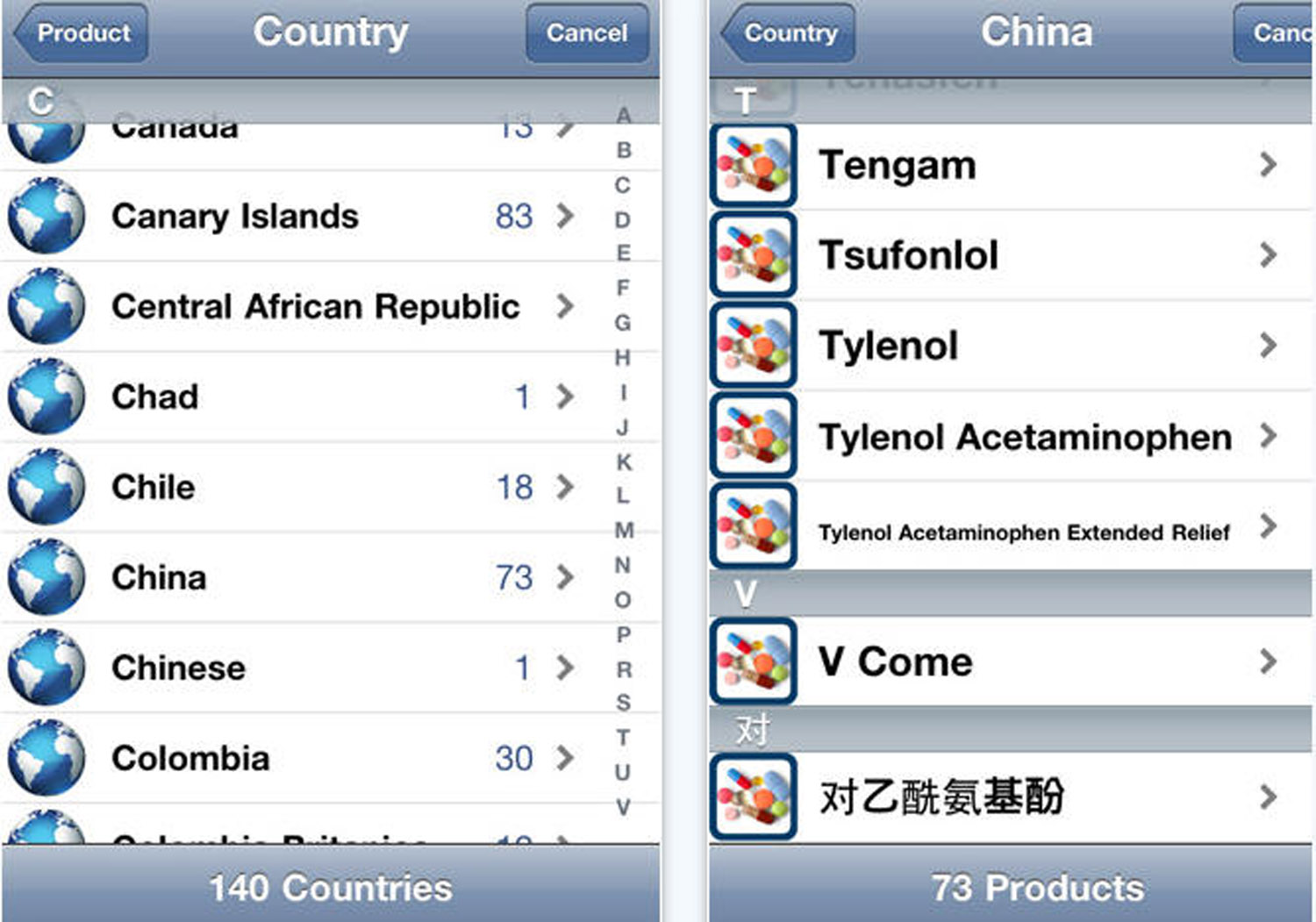Open the 对乙酰氨基酚 product
This screenshot has height=922, width=1316.
tap(1009, 797)
